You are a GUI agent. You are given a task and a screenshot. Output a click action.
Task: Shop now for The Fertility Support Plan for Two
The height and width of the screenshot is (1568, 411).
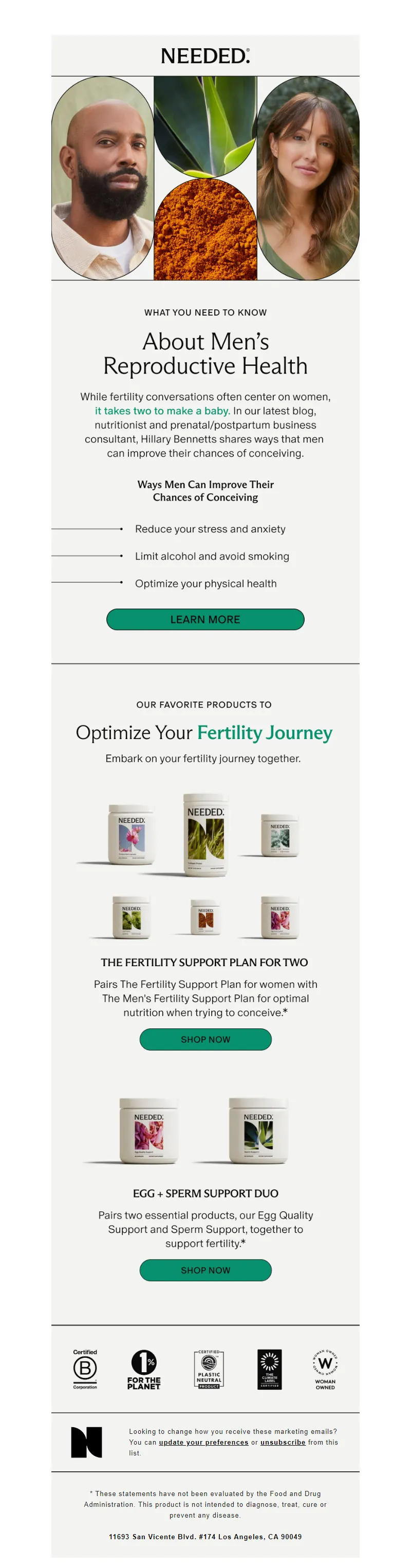click(x=205, y=1039)
